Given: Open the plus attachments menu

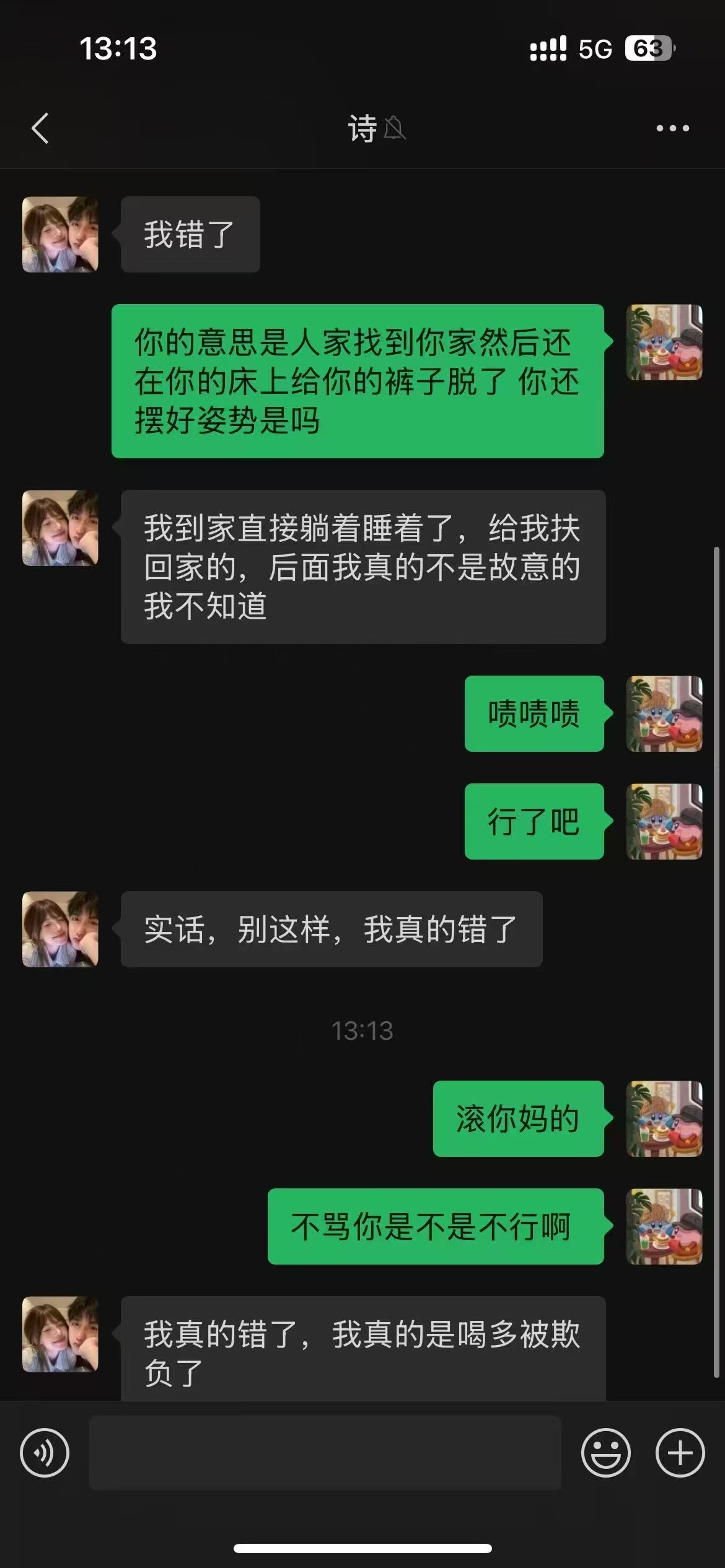Looking at the screenshot, I should (x=680, y=1453).
